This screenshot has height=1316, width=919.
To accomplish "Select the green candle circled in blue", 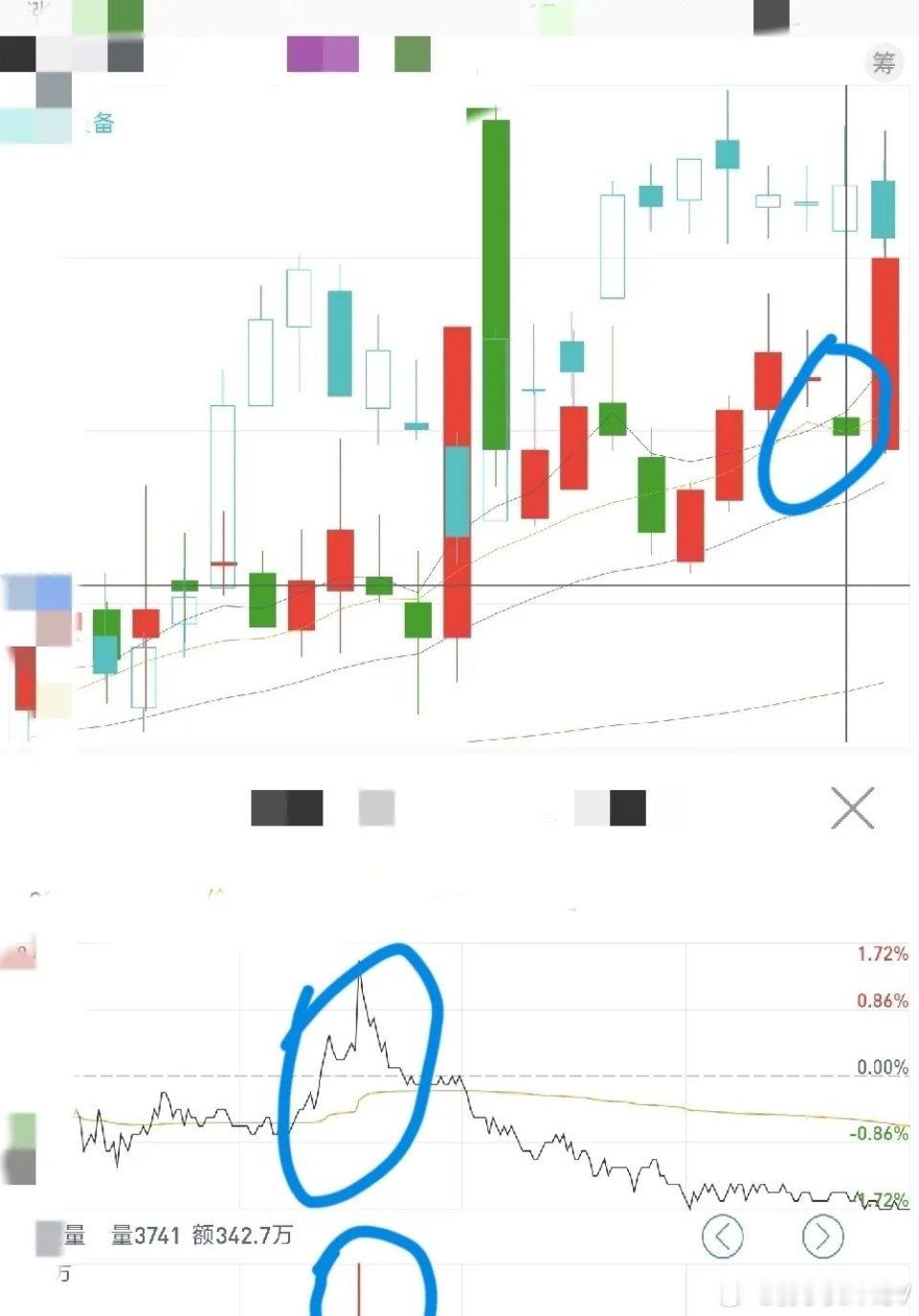I will pyautogui.click(x=846, y=425).
